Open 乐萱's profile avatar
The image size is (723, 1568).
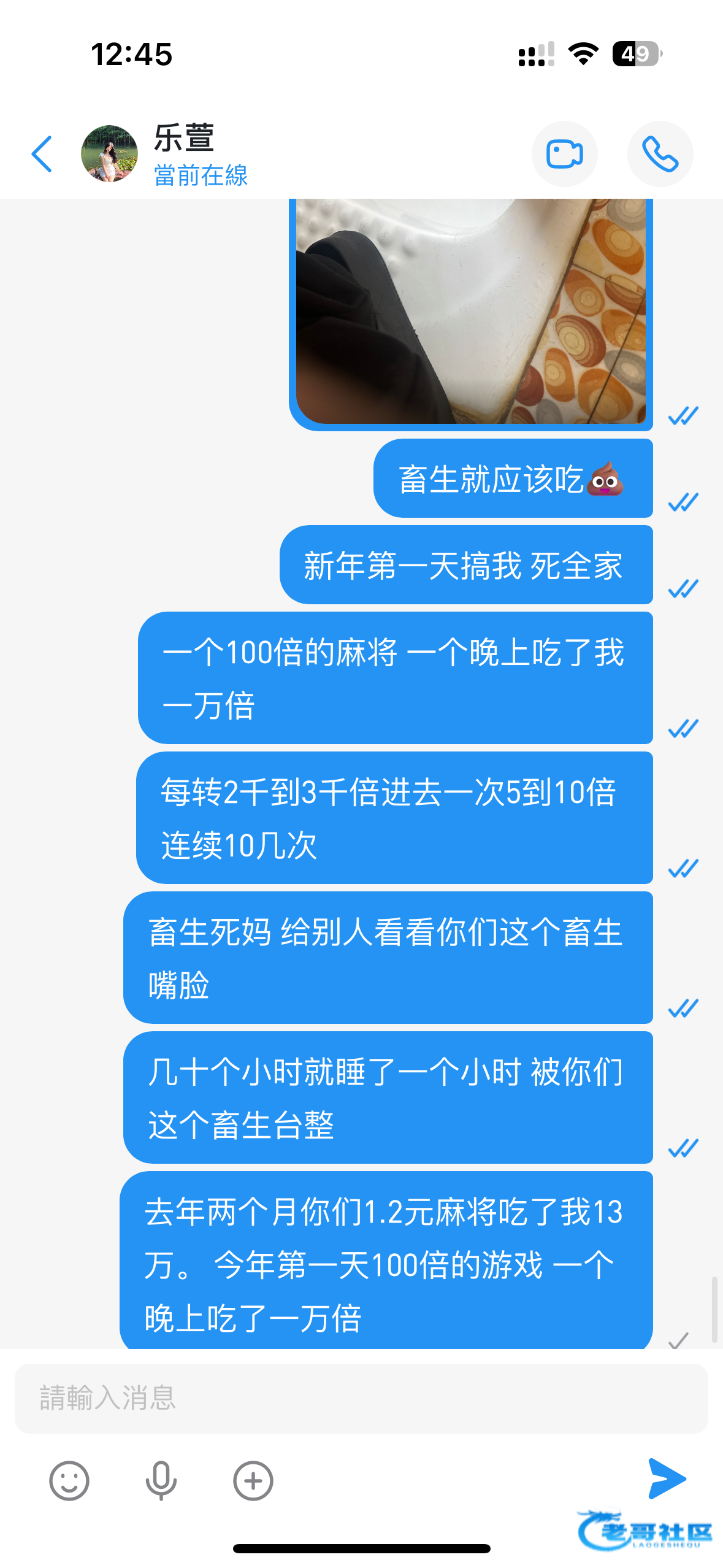pos(109,154)
